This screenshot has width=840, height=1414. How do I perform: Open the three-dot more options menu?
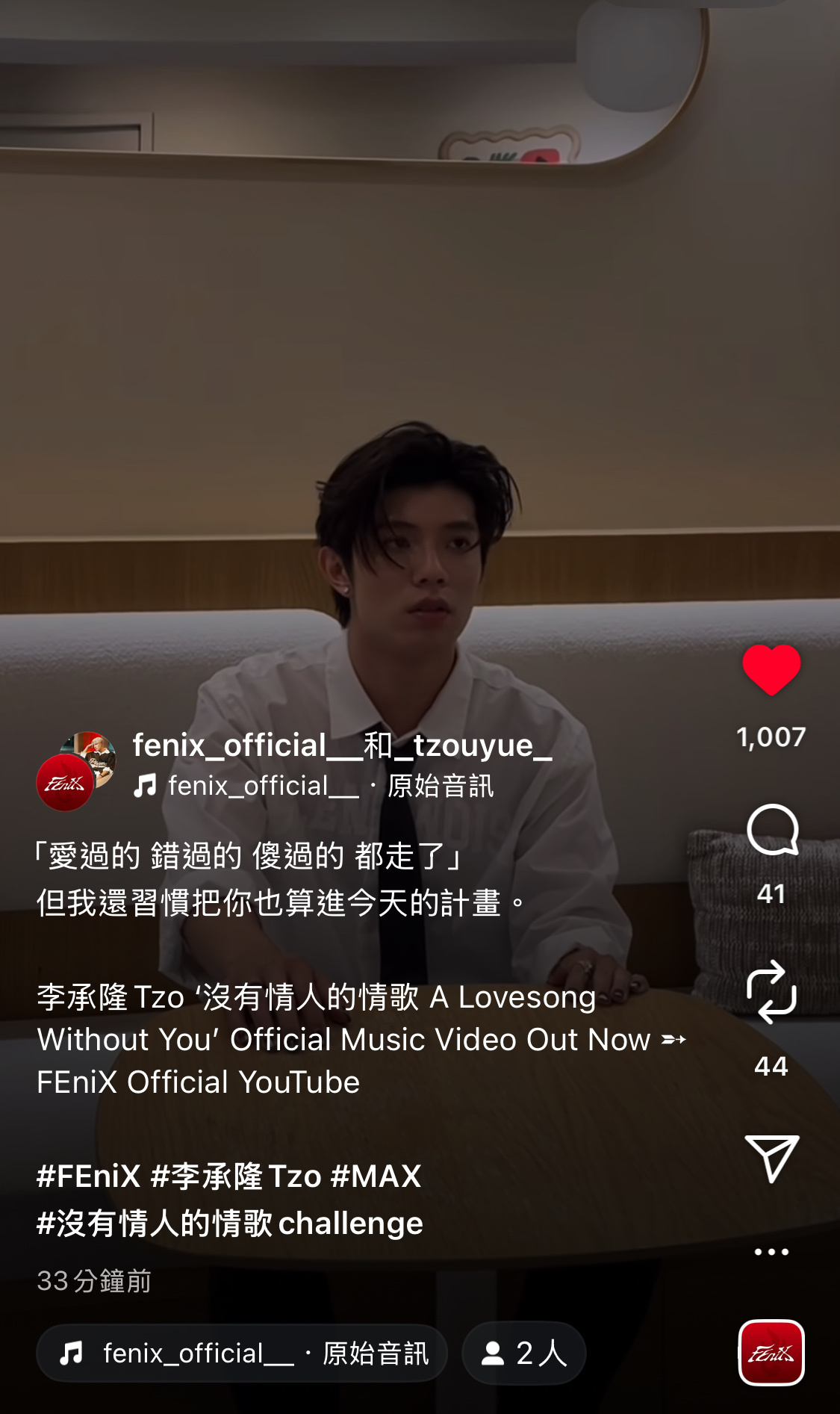[771, 1252]
